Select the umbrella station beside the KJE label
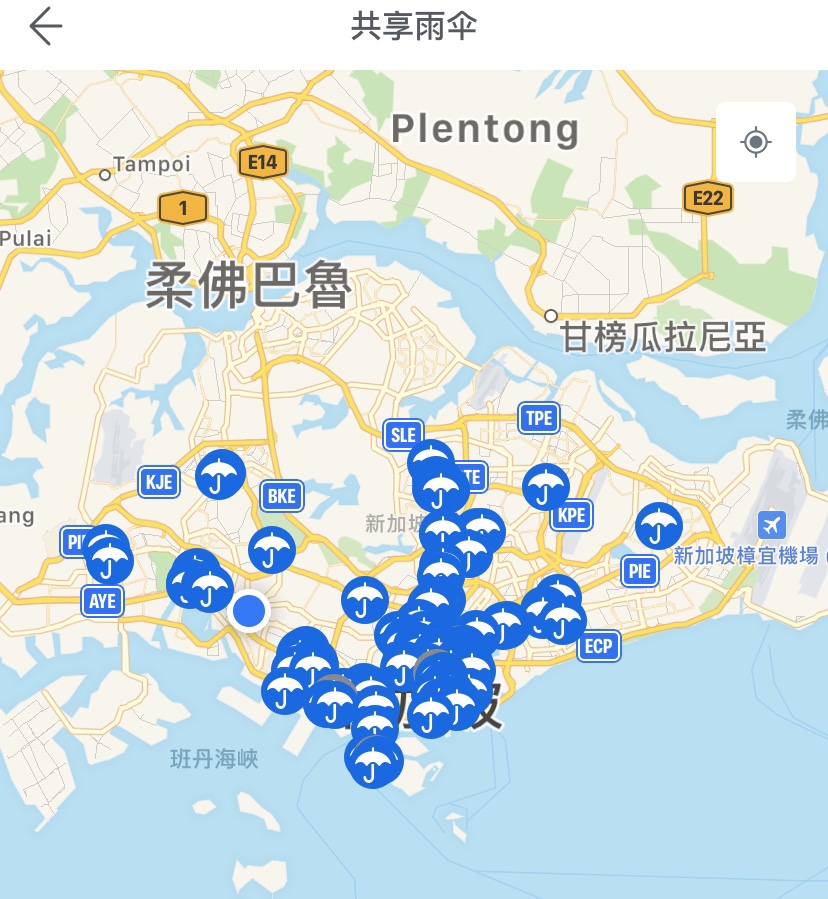 [x=221, y=475]
